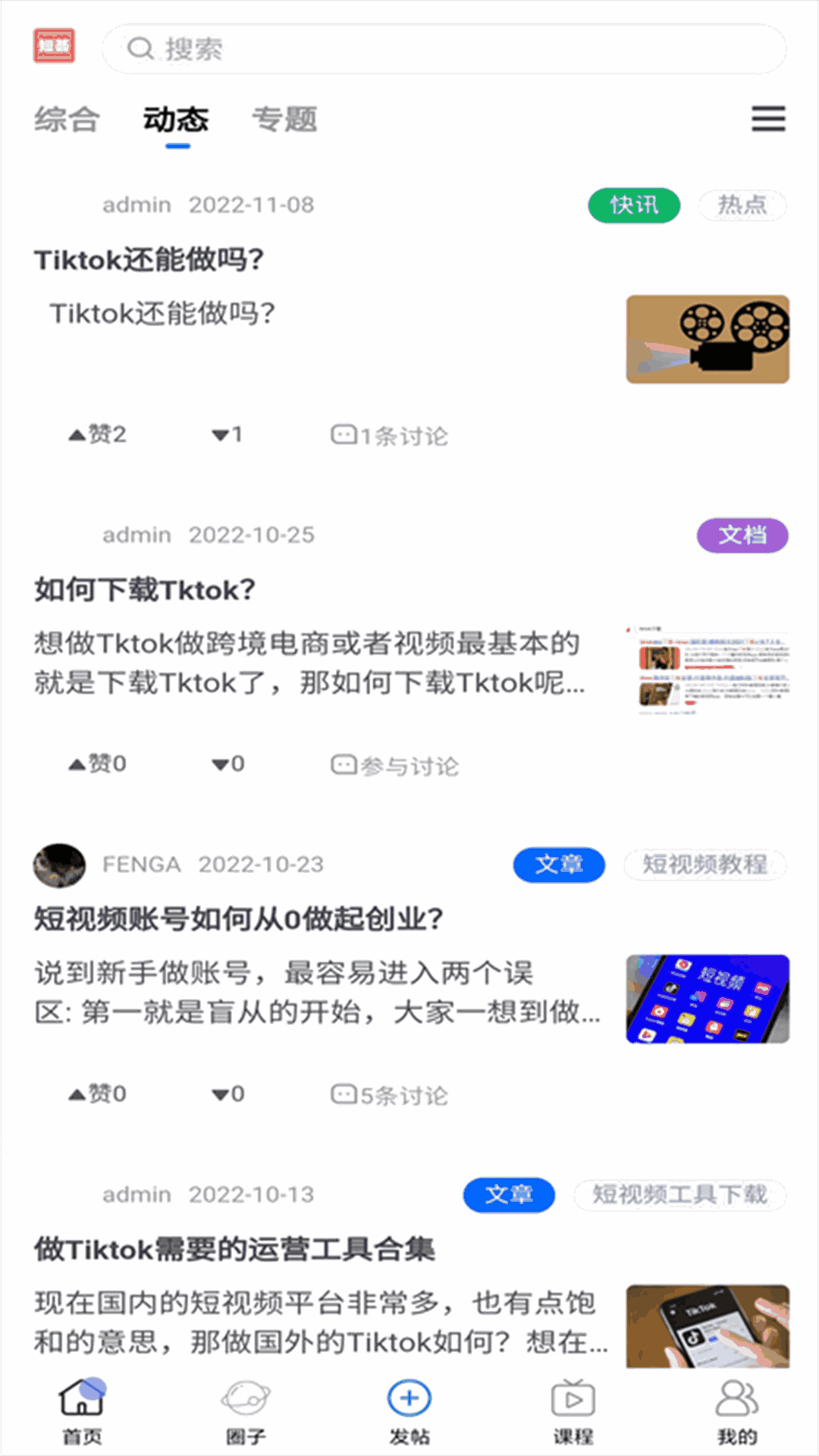The height and width of the screenshot is (1456, 819).
Task: Switch to the 综合 tab
Action: point(67,120)
